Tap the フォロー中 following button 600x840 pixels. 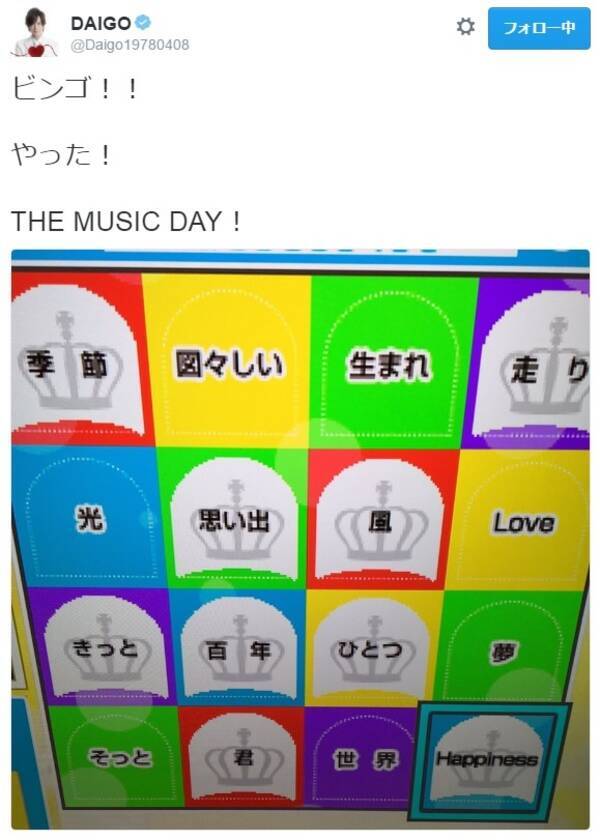point(539,28)
